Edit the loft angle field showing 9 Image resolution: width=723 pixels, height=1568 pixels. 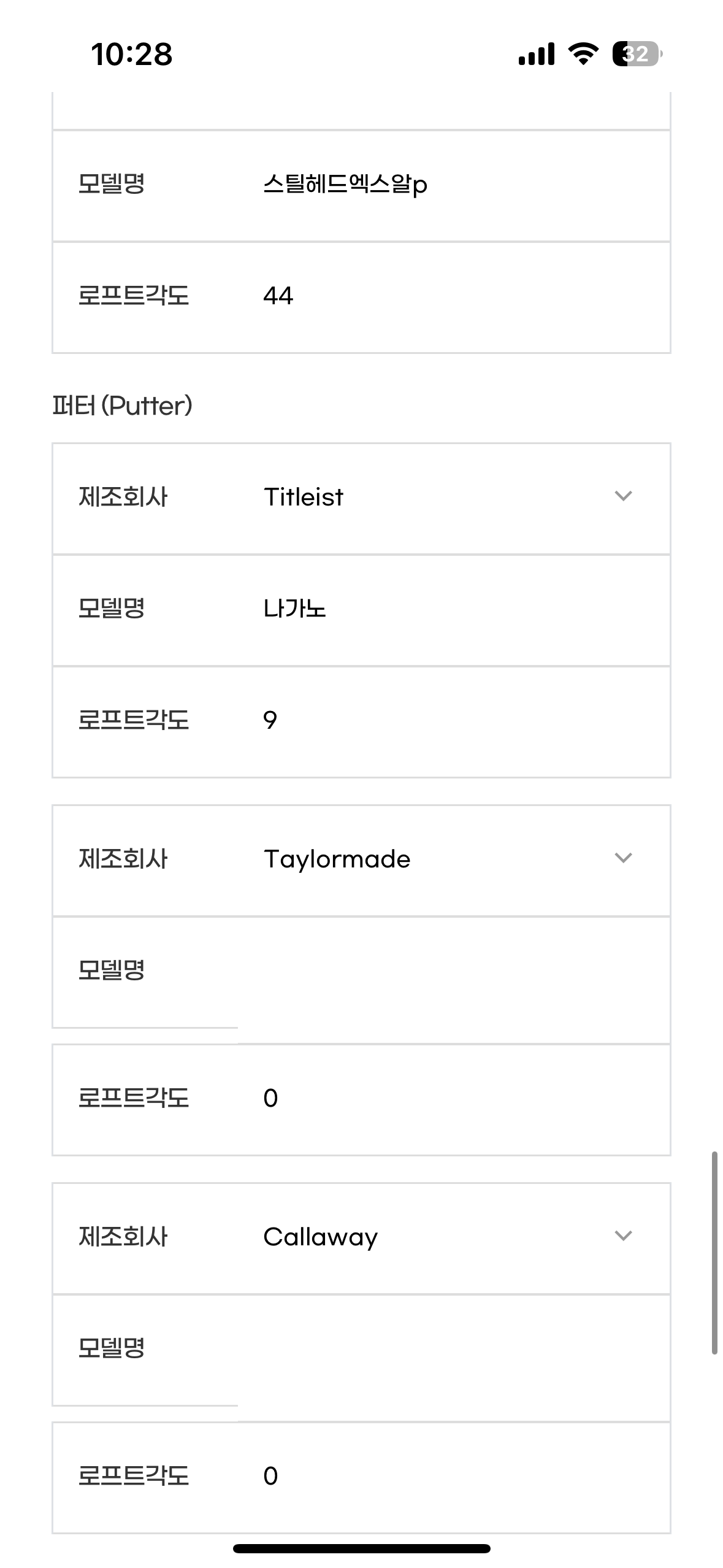454,722
